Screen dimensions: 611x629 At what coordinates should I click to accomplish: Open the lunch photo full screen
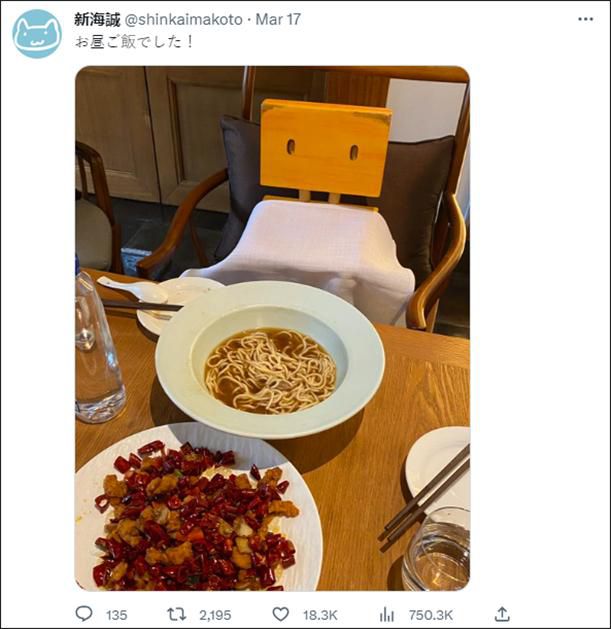tap(272, 328)
